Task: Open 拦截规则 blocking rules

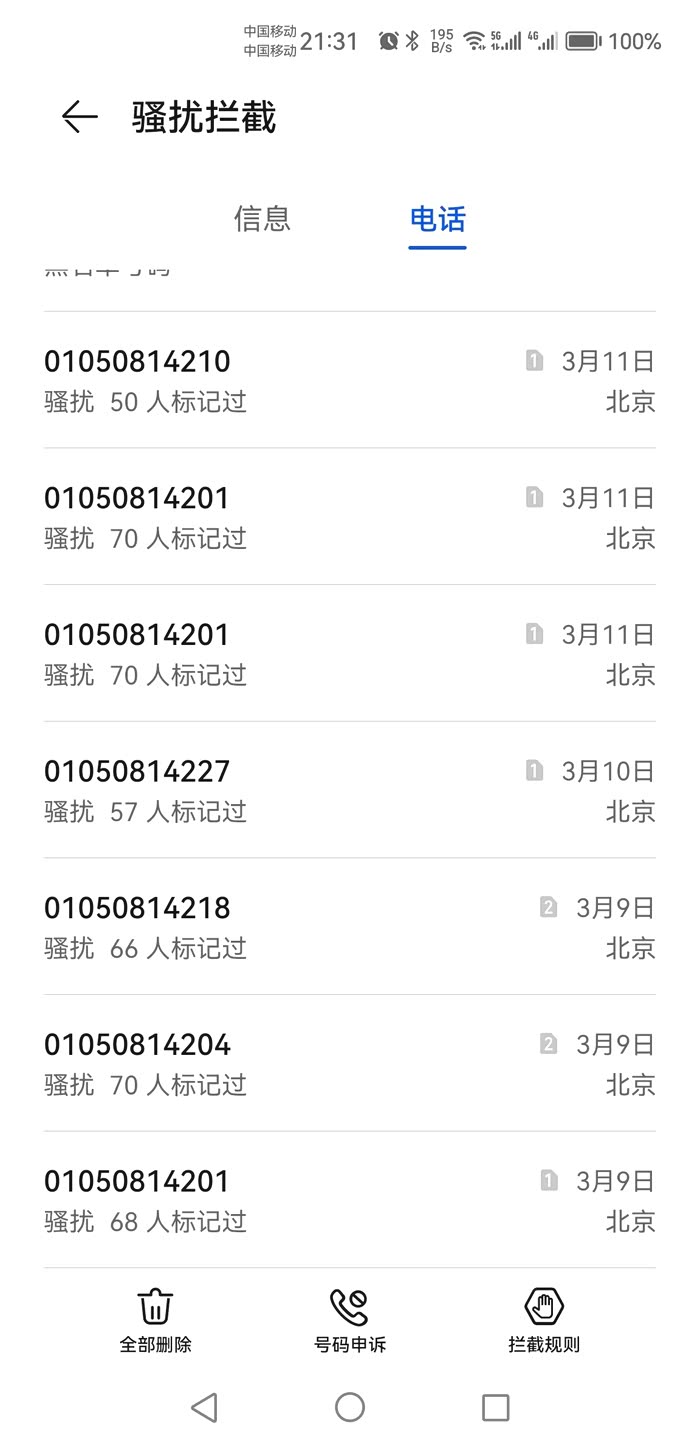Action: (544, 1320)
